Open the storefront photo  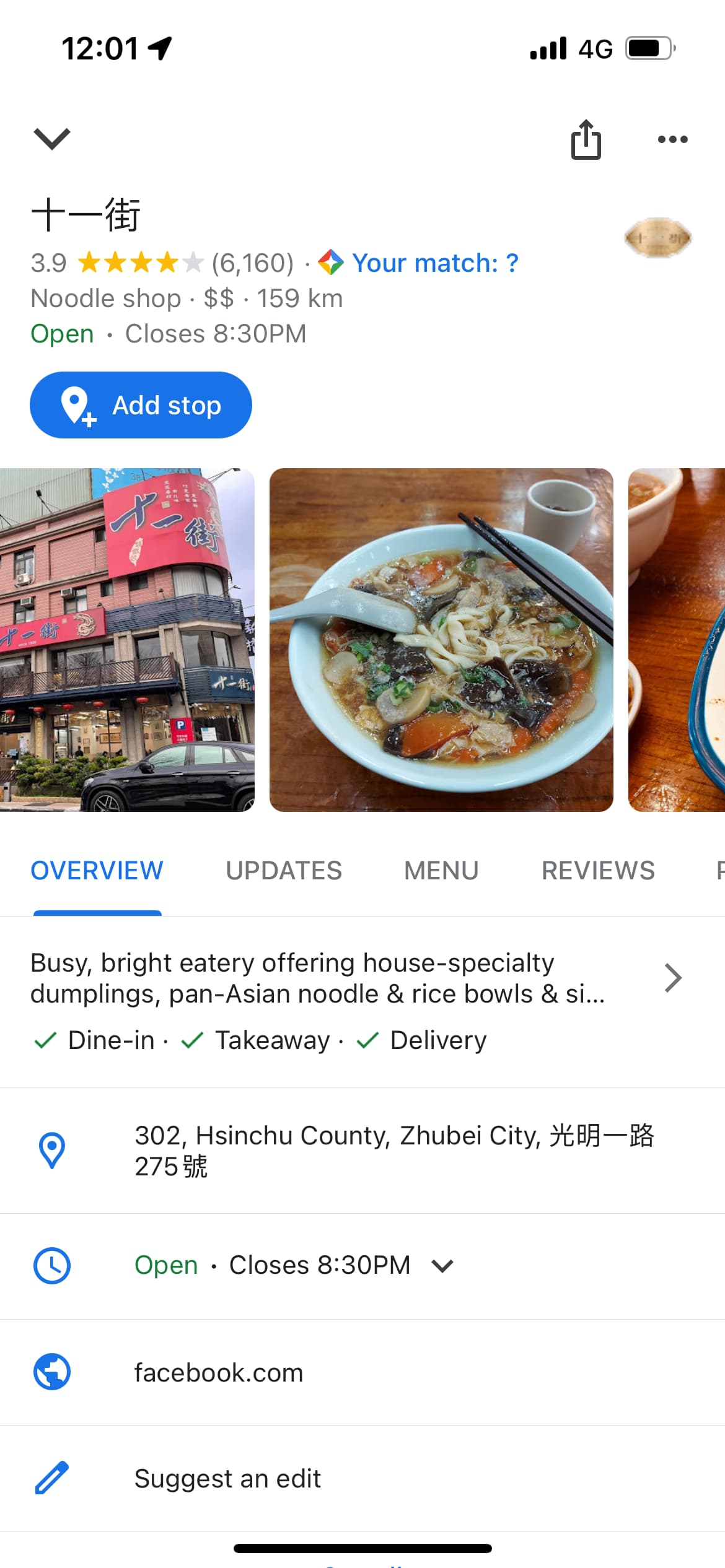(126, 639)
